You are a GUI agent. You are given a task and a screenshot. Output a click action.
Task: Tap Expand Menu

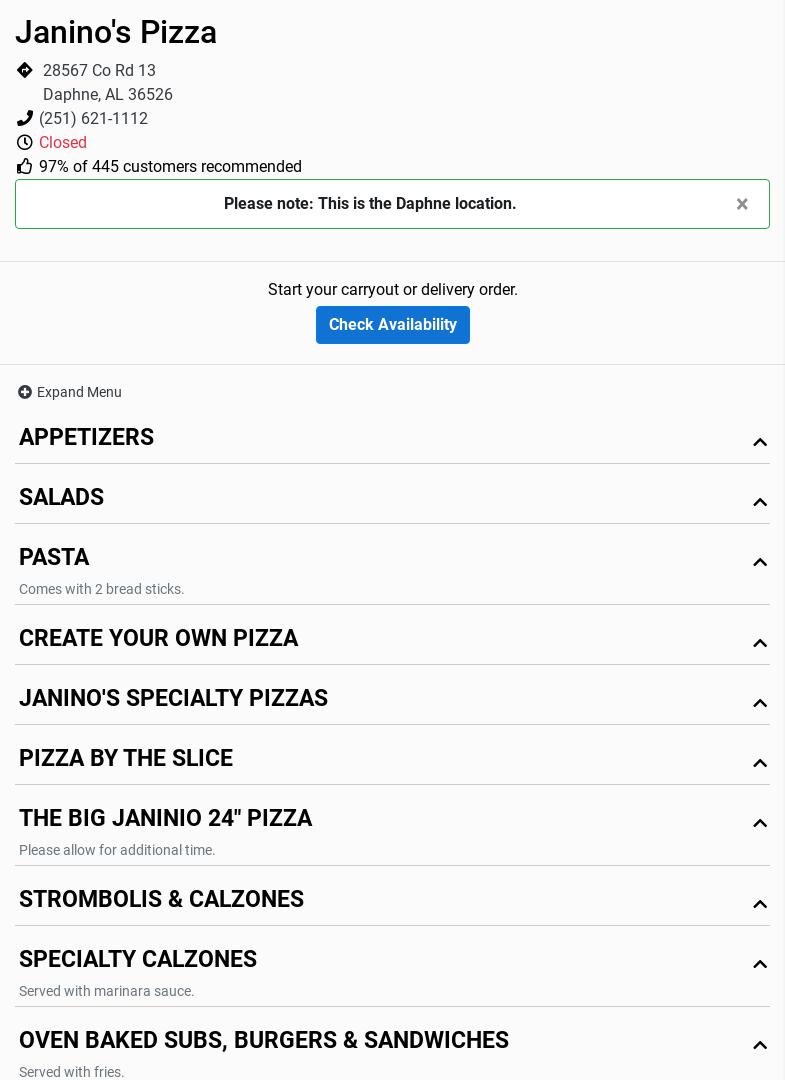point(70,392)
